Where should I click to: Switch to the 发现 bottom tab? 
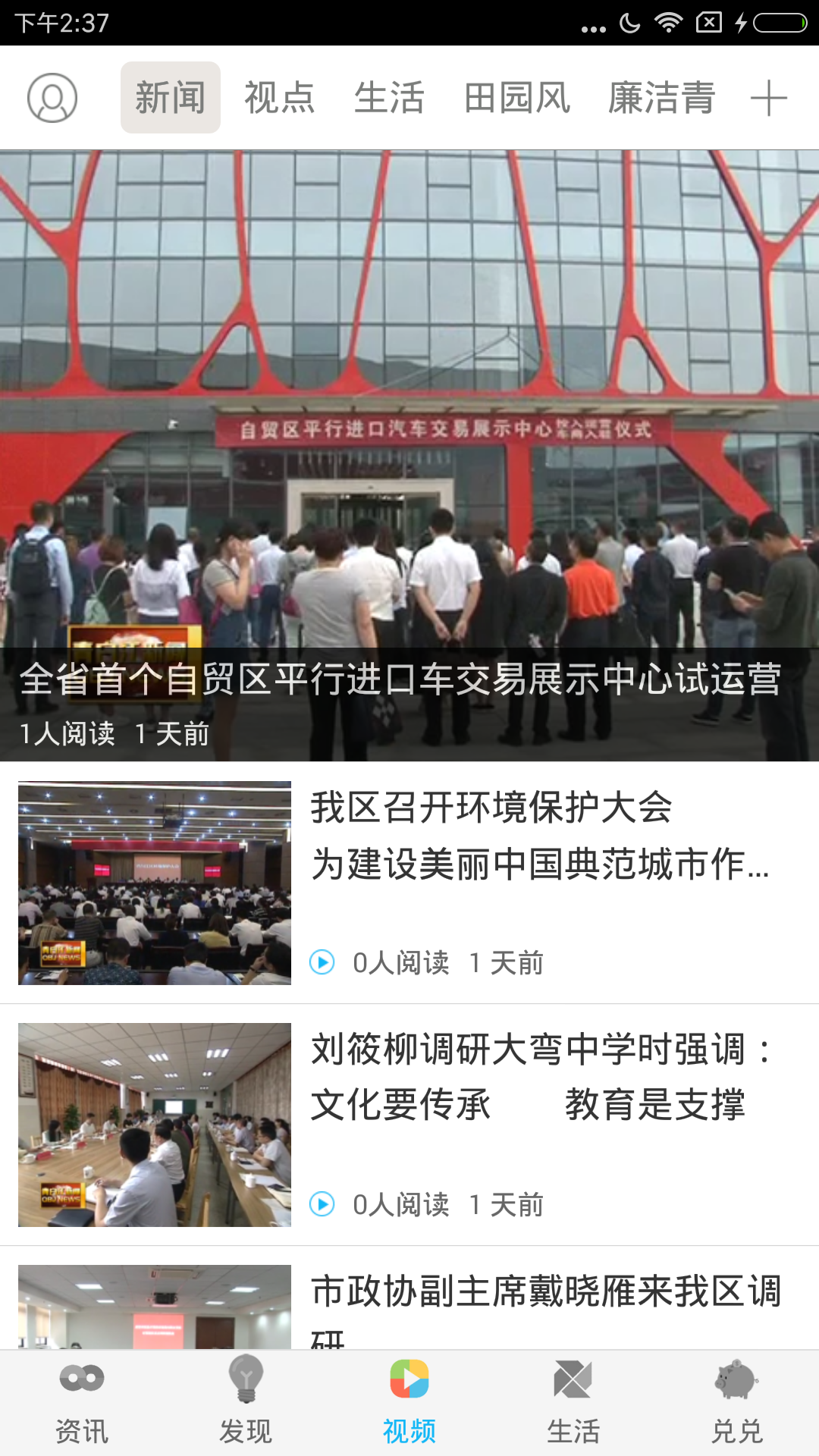coord(246,1403)
